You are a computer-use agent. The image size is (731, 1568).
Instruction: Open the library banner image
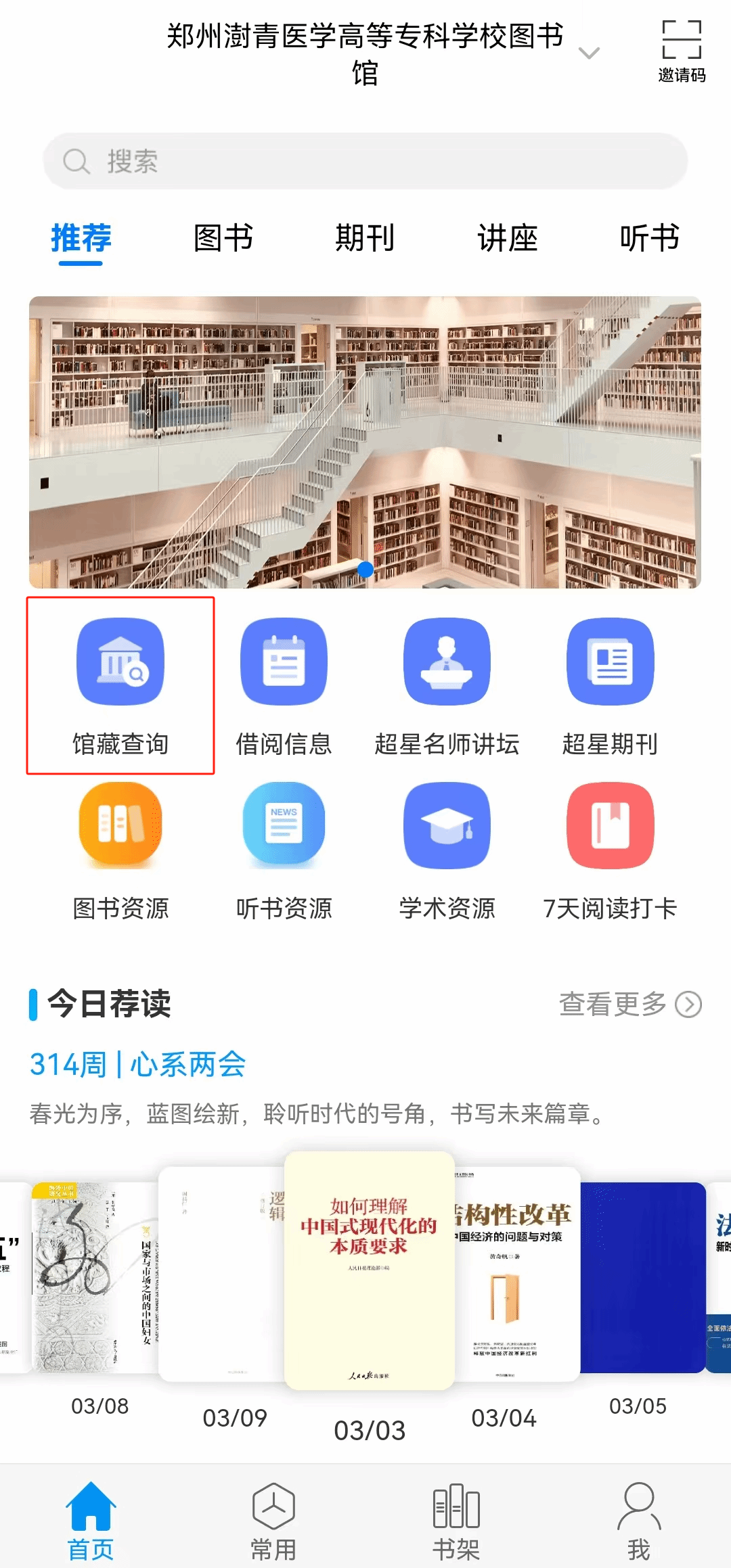[365, 442]
